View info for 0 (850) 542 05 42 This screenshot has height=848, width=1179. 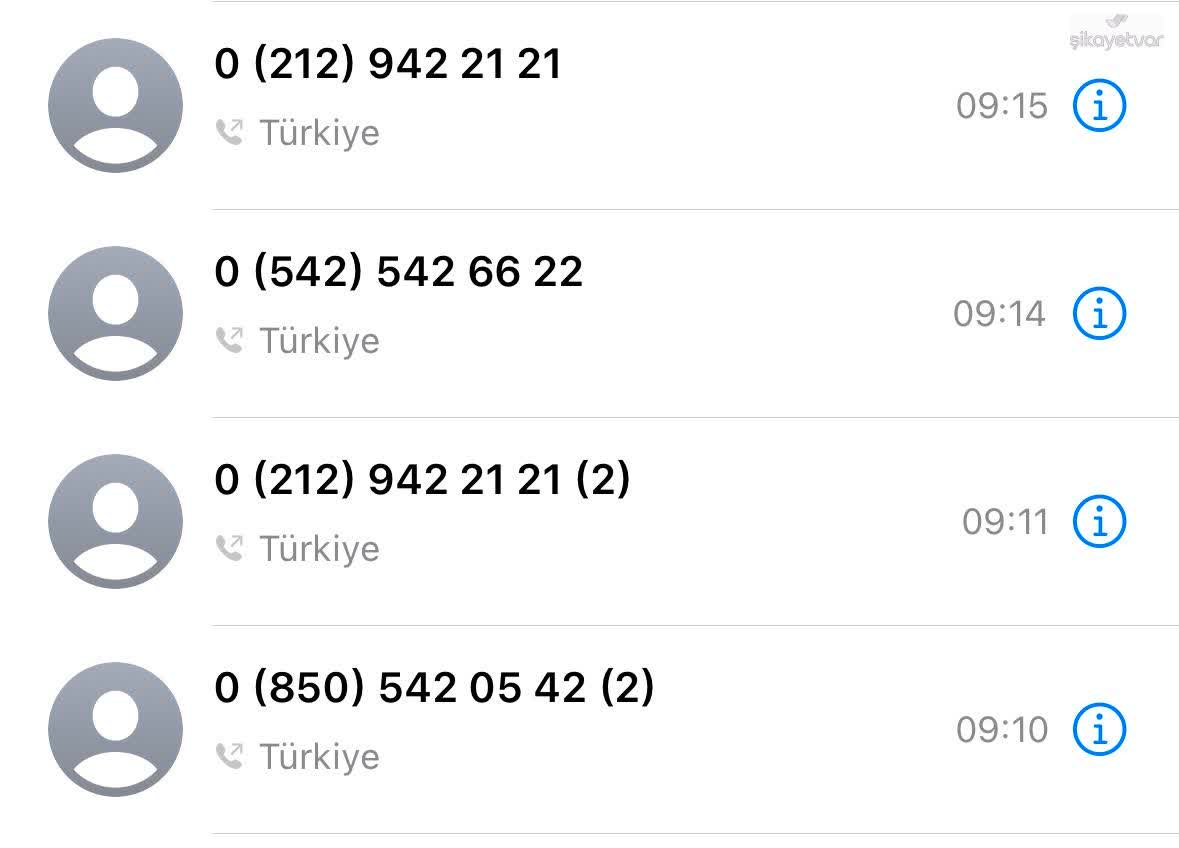[x=1099, y=729]
